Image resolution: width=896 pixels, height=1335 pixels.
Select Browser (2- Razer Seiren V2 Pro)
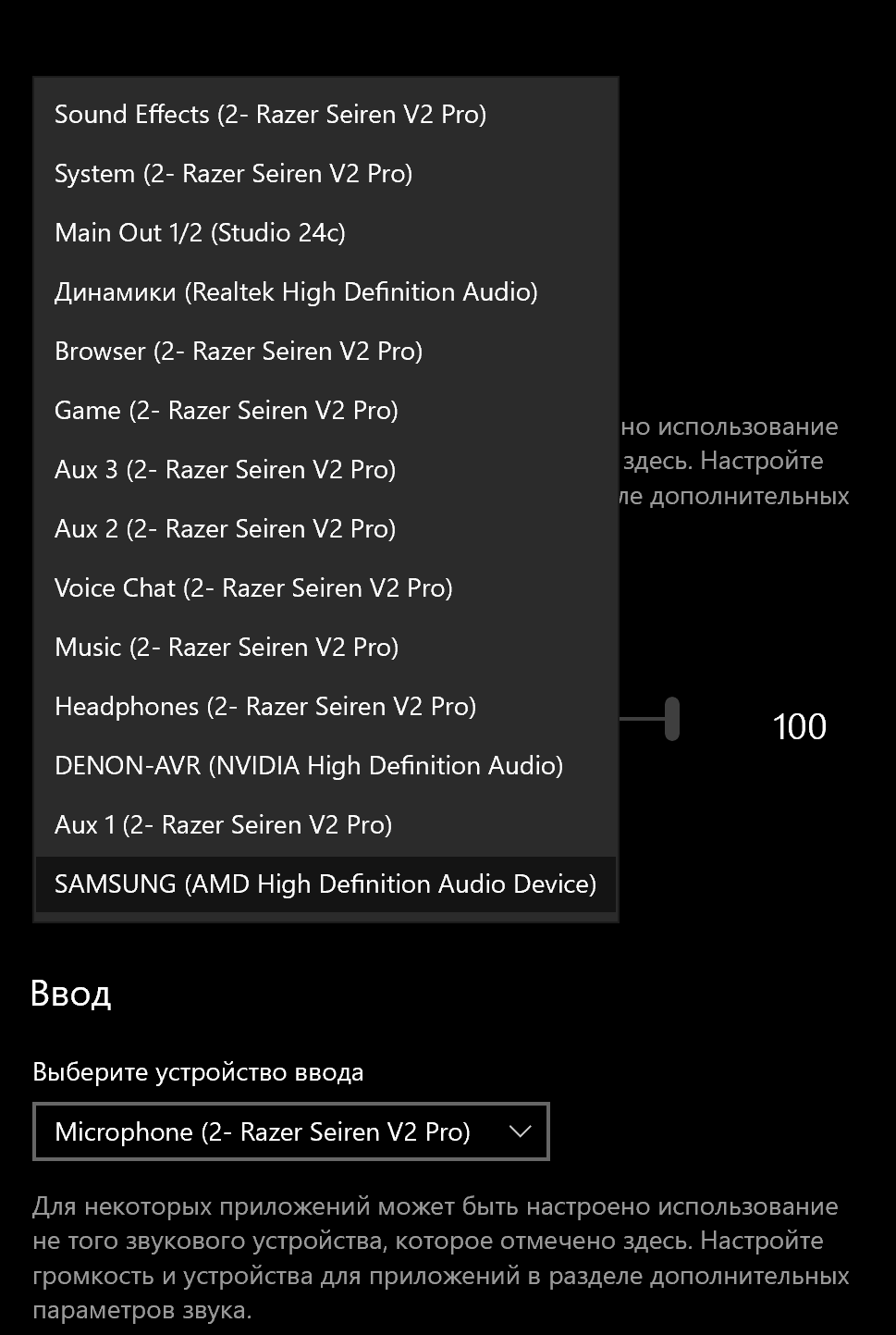tap(239, 352)
